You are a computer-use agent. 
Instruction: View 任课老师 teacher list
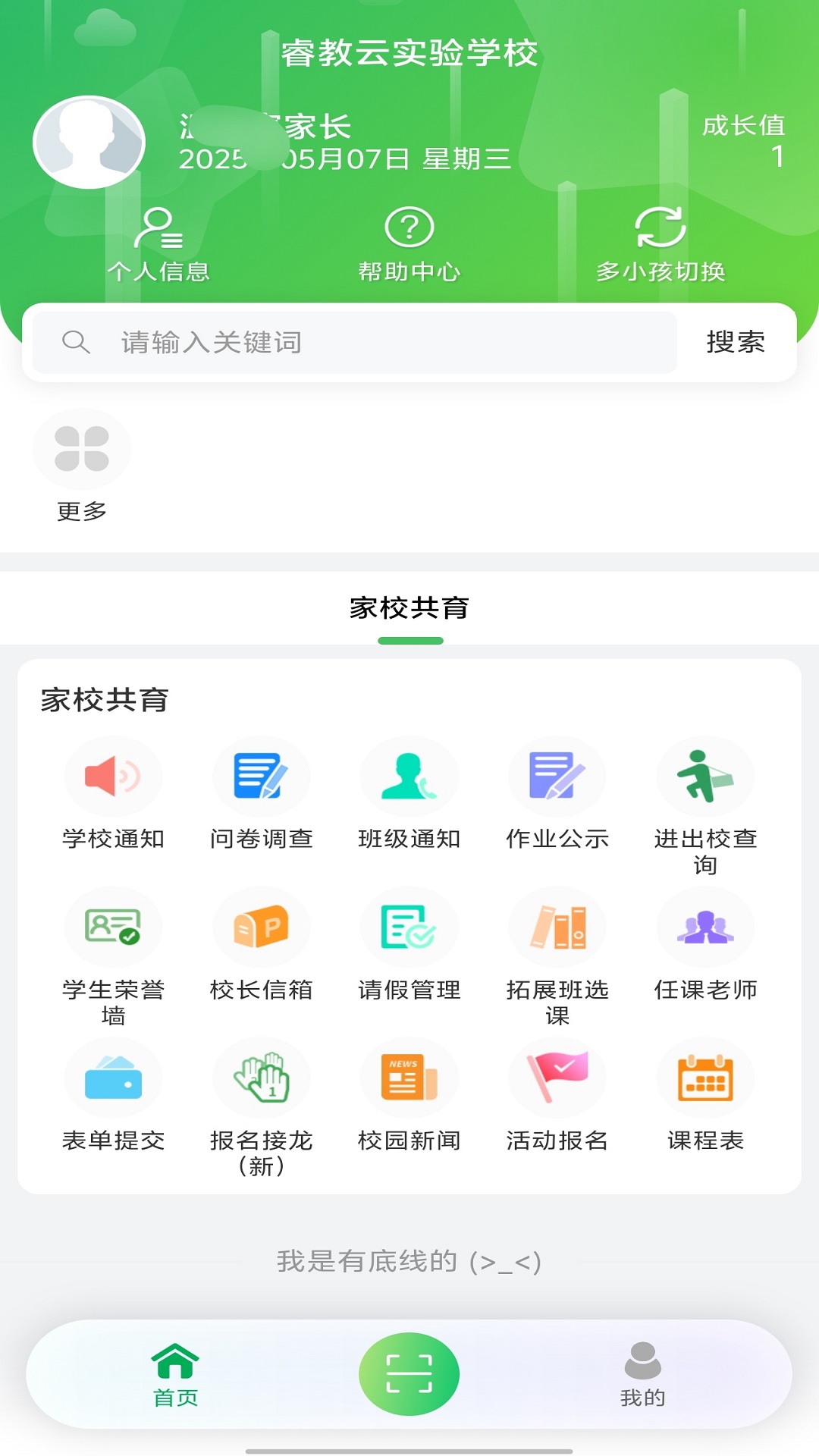(x=704, y=927)
